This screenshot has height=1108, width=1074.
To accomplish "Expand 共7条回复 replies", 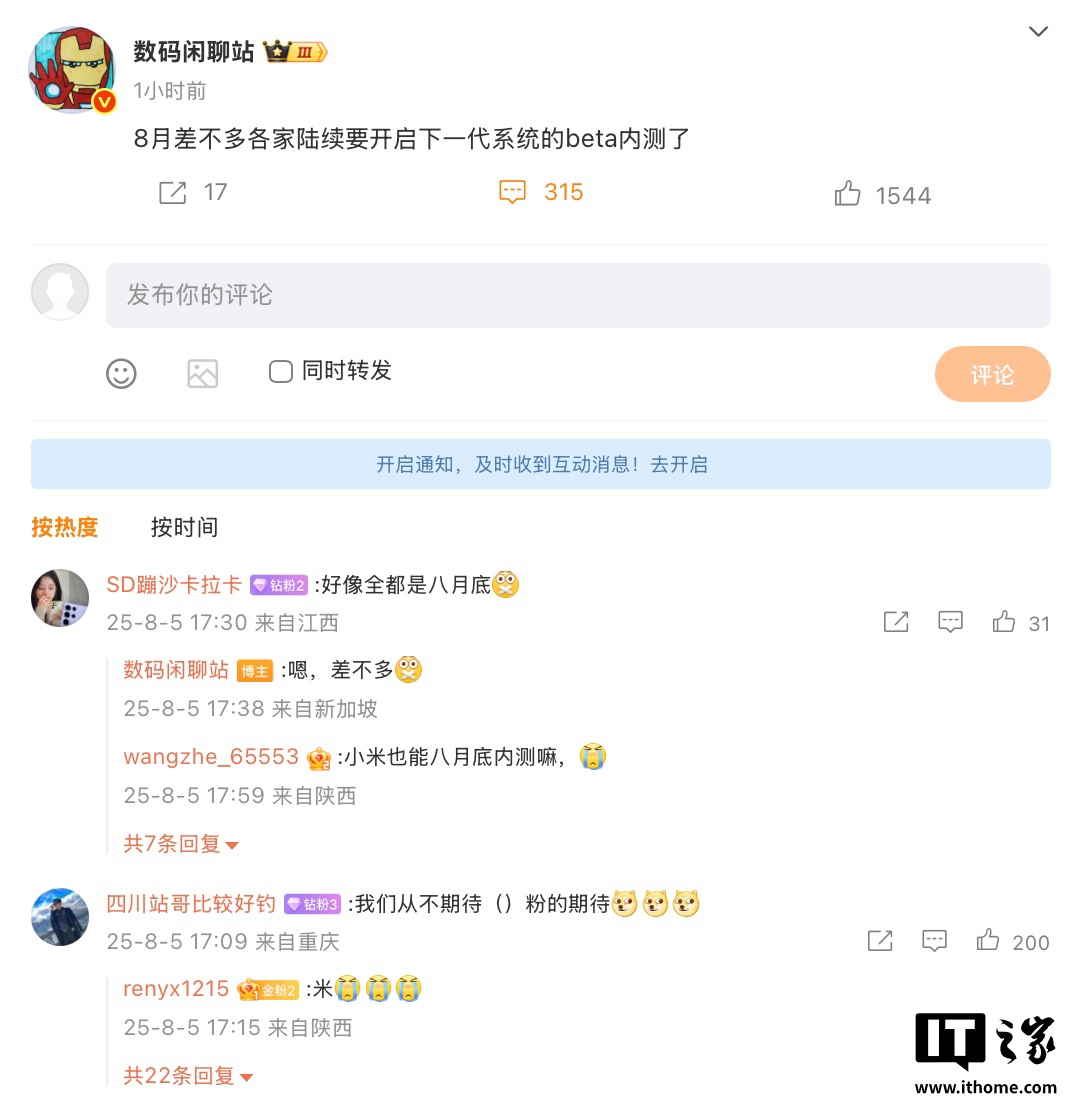I will [181, 844].
